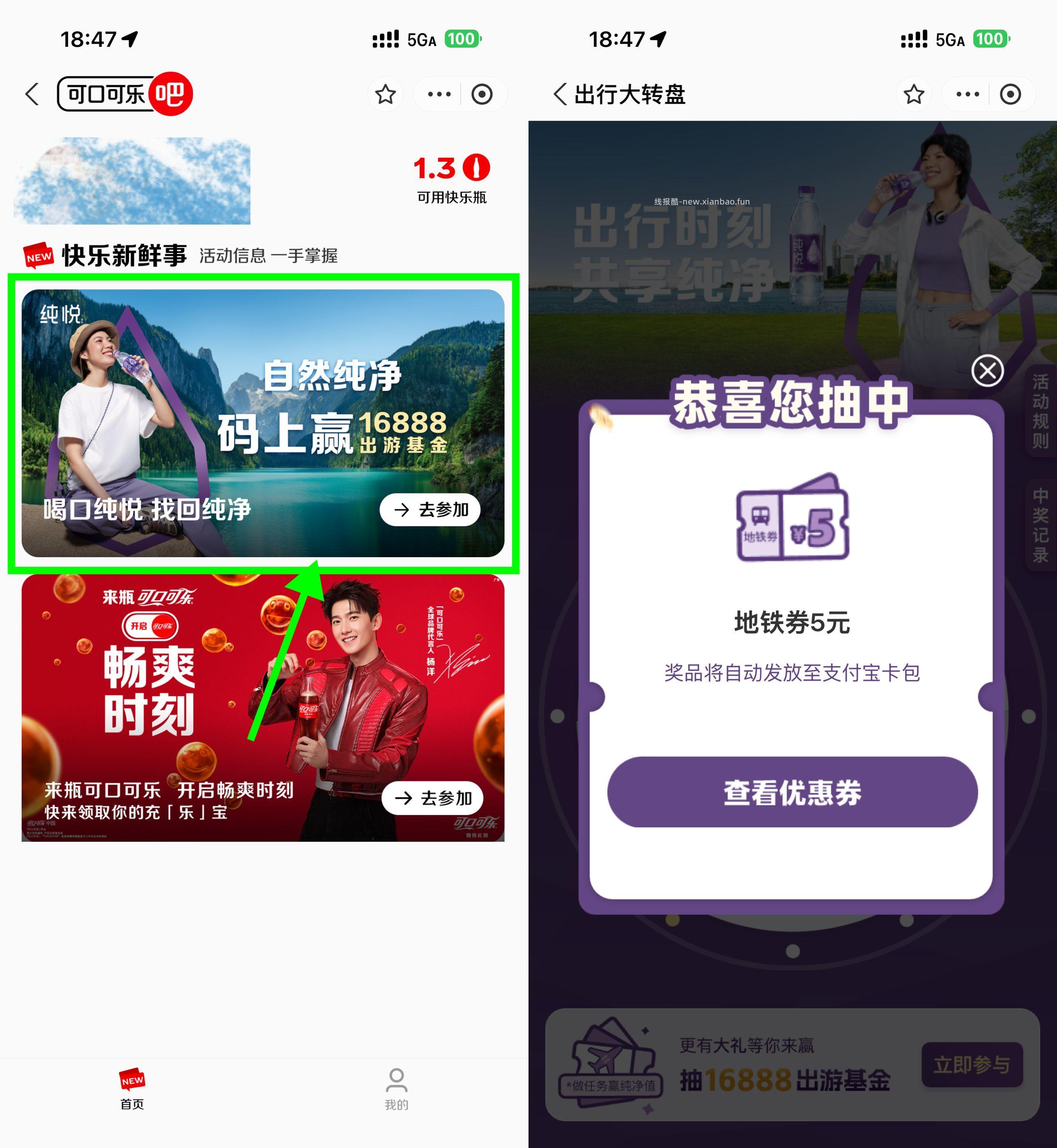
Task: Open 中奖记录 side tab
Action: (1040, 524)
